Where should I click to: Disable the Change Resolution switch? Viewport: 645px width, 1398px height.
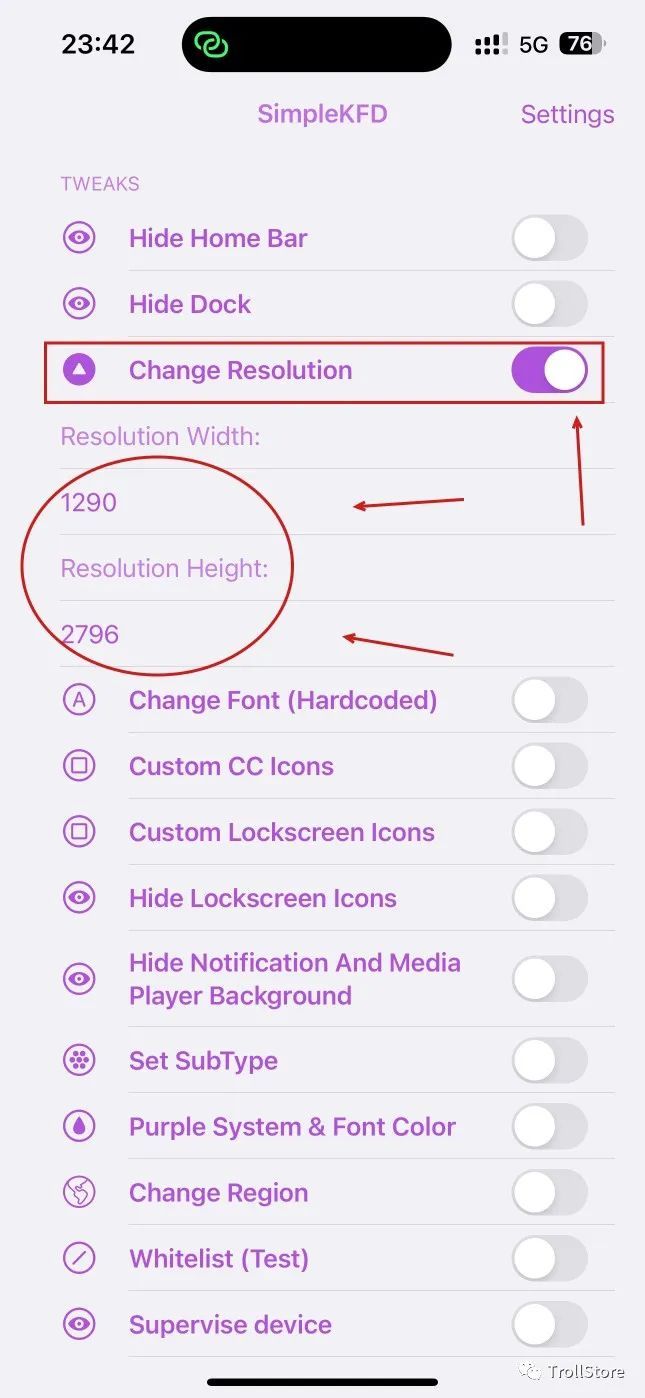pyautogui.click(x=549, y=370)
